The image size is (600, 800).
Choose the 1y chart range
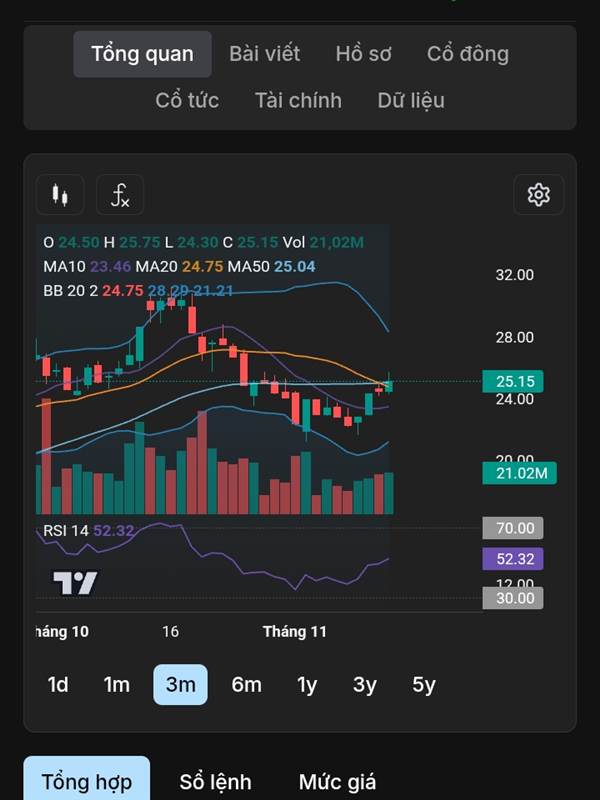coord(307,684)
